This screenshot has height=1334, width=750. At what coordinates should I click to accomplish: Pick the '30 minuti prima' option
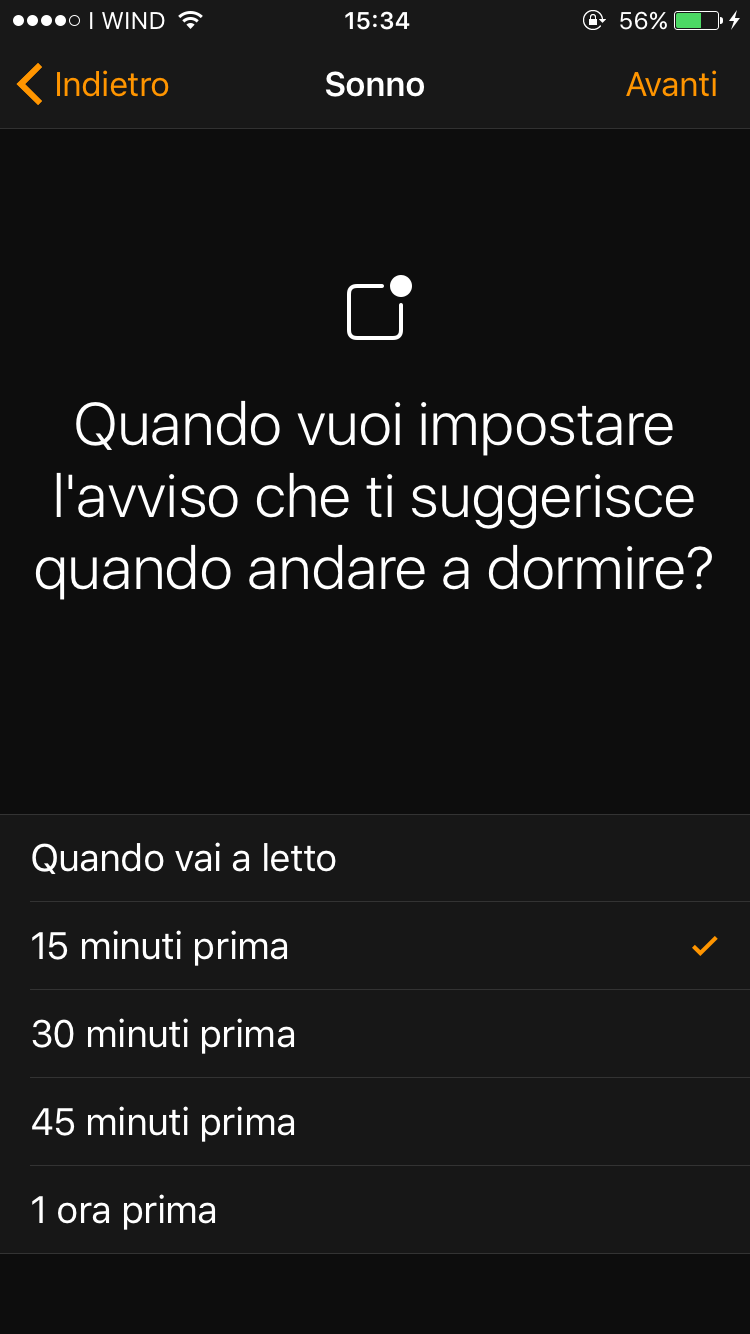[375, 1034]
